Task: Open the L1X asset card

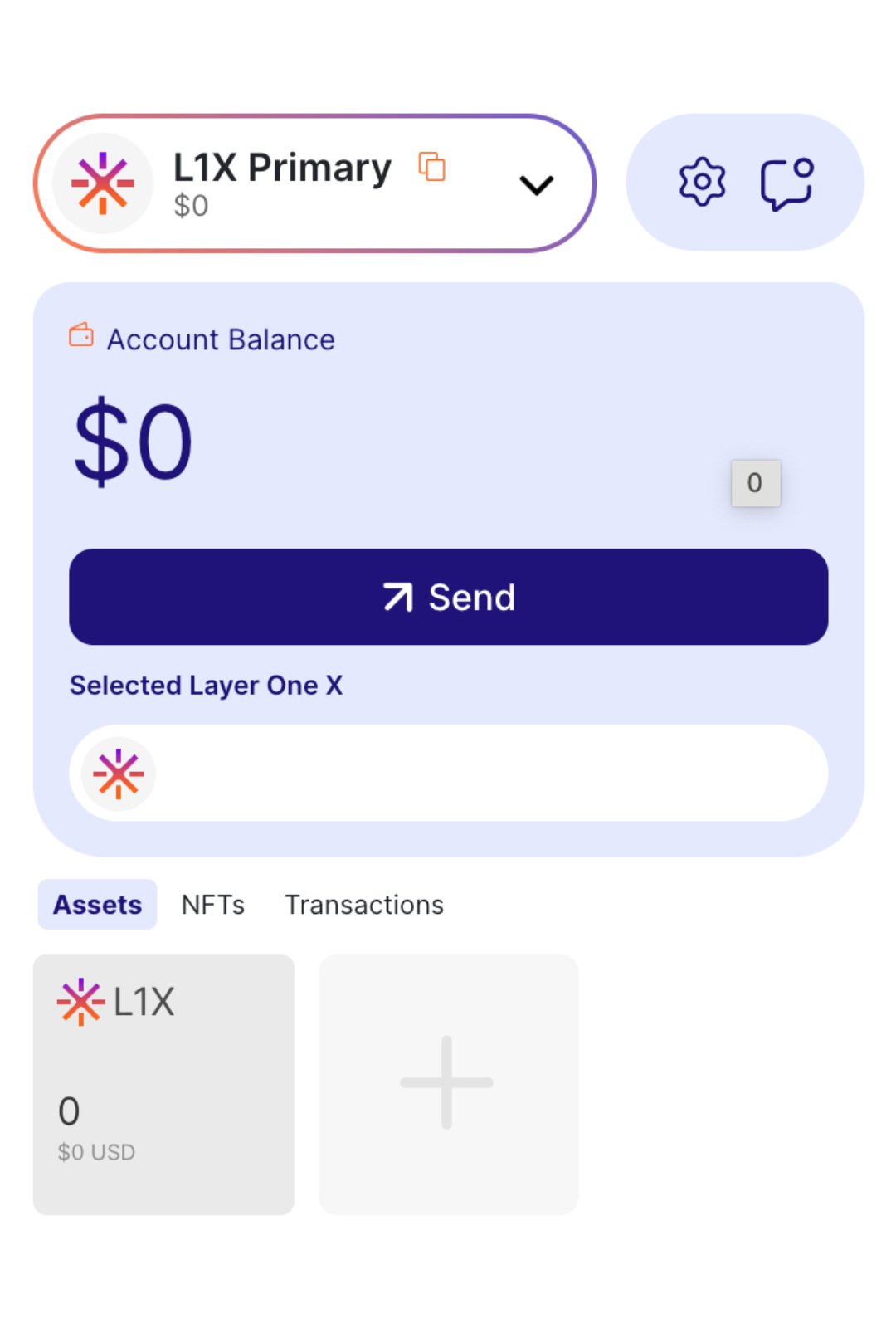Action: [163, 1084]
